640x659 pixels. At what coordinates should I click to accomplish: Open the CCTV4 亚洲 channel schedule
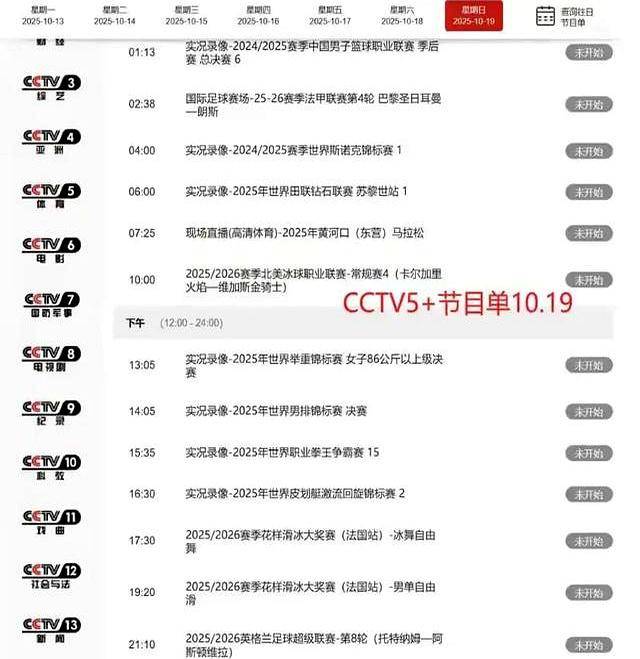click(51, 143)
